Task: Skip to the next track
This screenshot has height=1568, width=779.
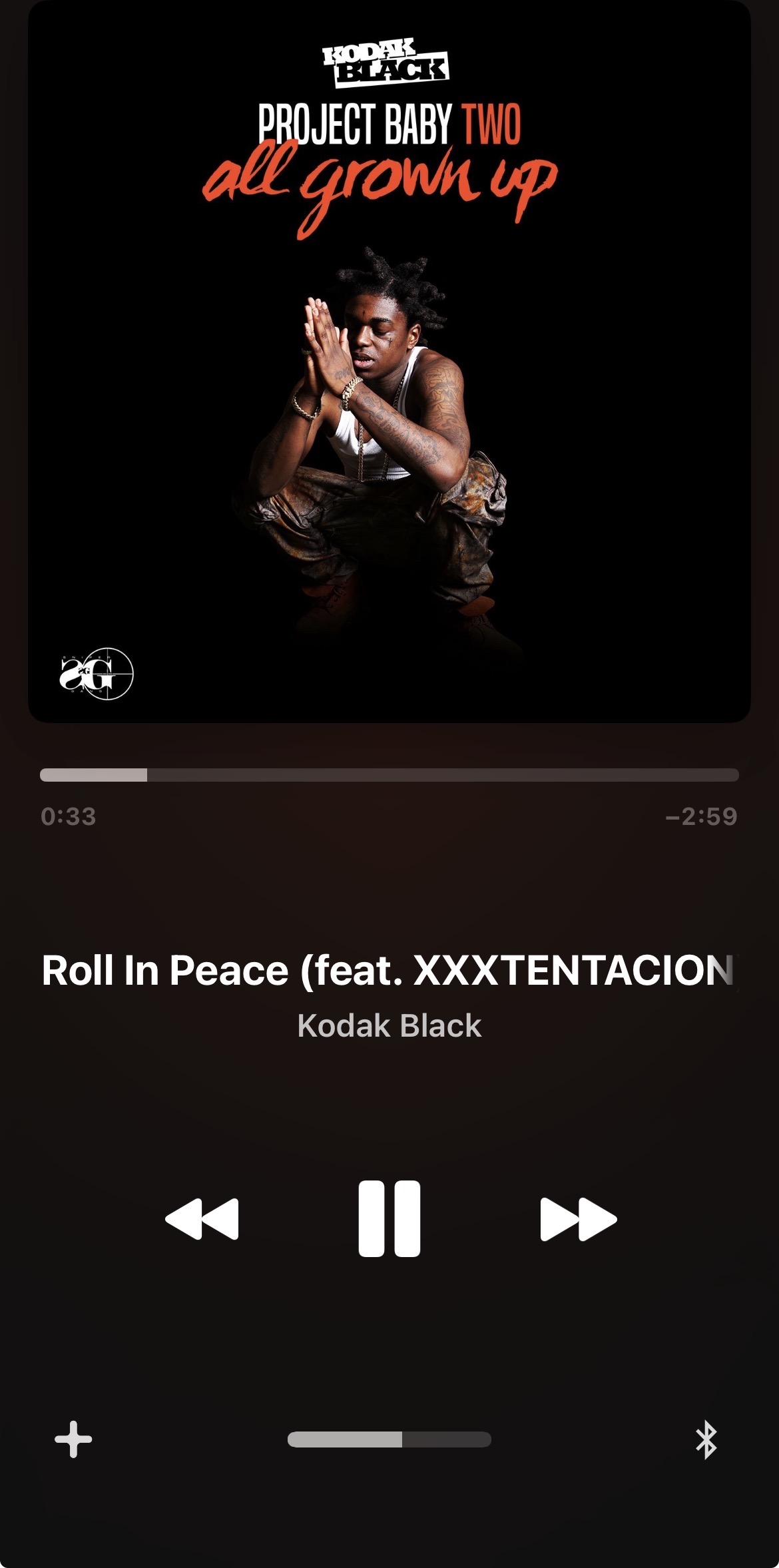Action: 578,1219
